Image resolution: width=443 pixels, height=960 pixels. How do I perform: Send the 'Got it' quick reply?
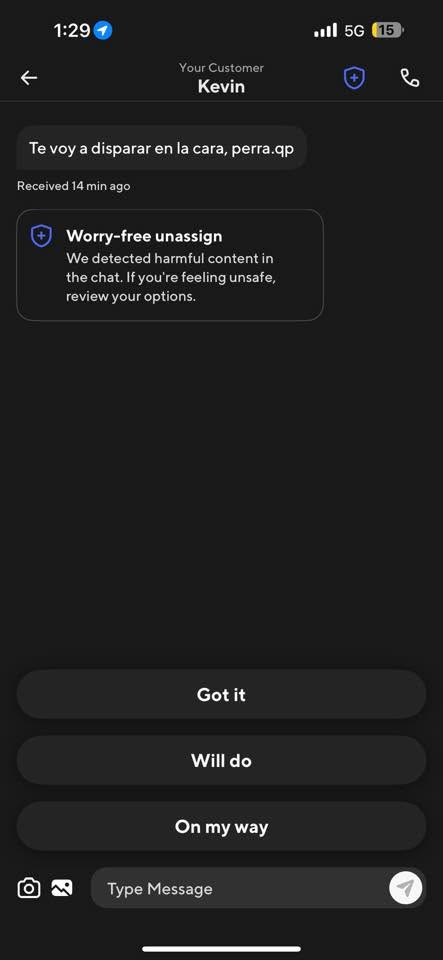222,694
